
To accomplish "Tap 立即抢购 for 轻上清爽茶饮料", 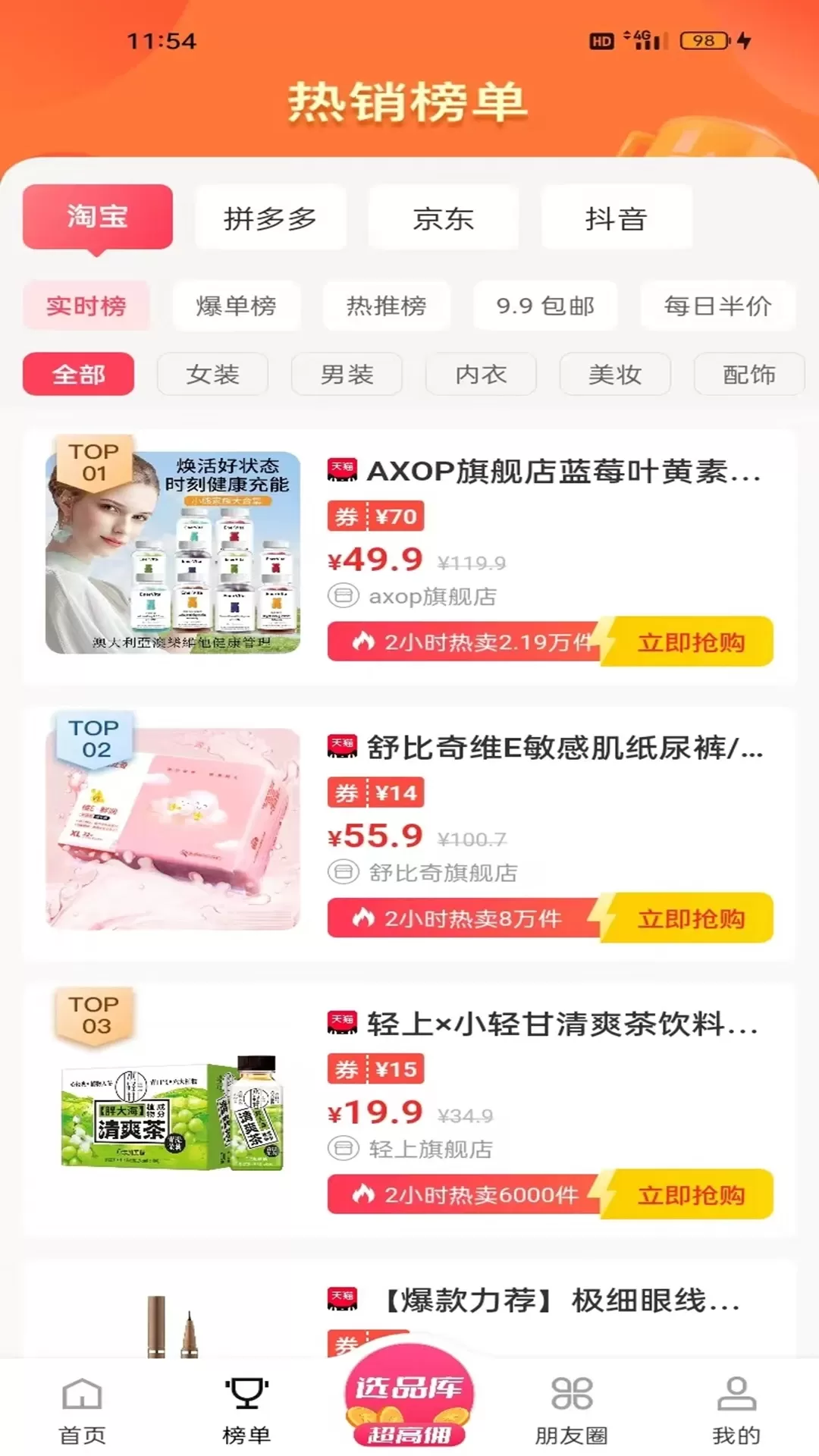I will (x=690, y=1195).
